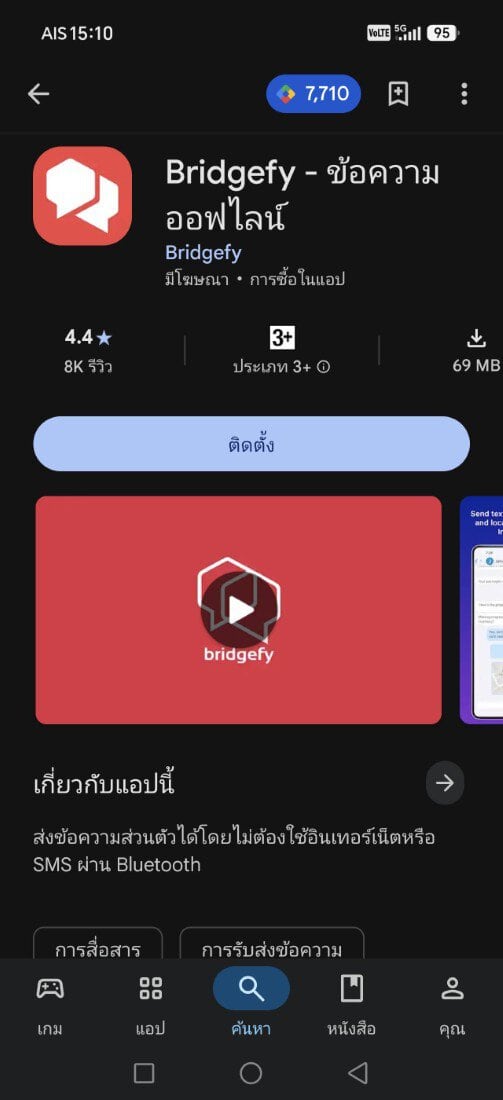Tap the system home button
Viewport: 503px width, 1100px height.
(251, 1073)
